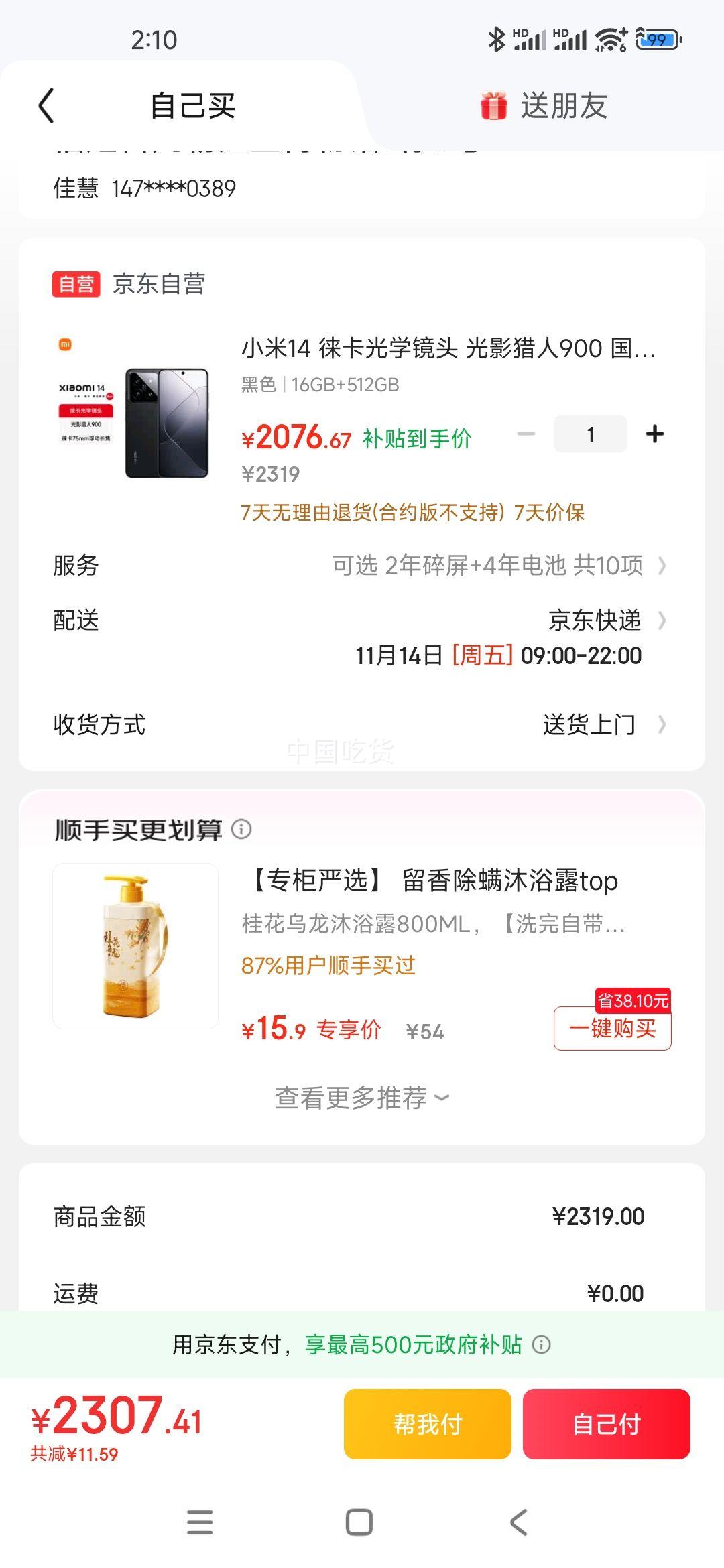Screen dimensions: 724x1568
Task: Go back using the top-left arrow
Action: 46,106
